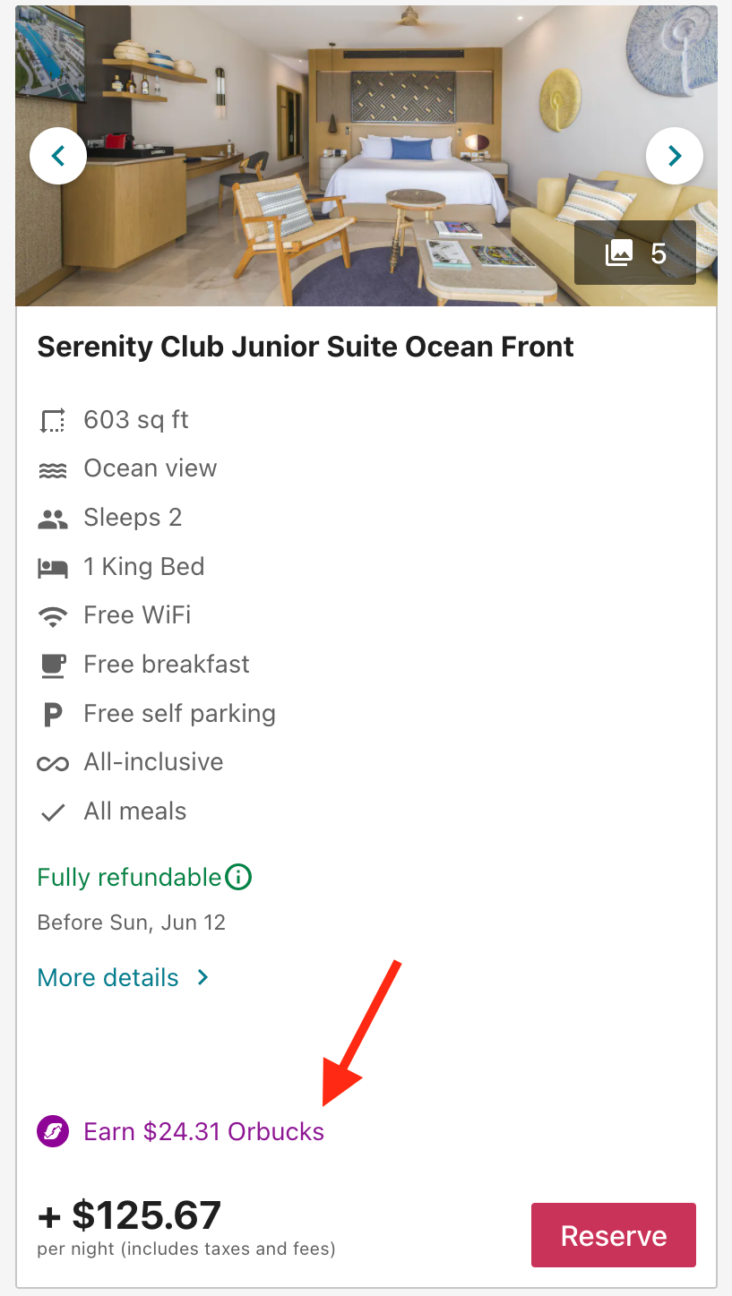Expand More details for this suite
This screenshot has width=732, height=1296.
tap(107, 977)
